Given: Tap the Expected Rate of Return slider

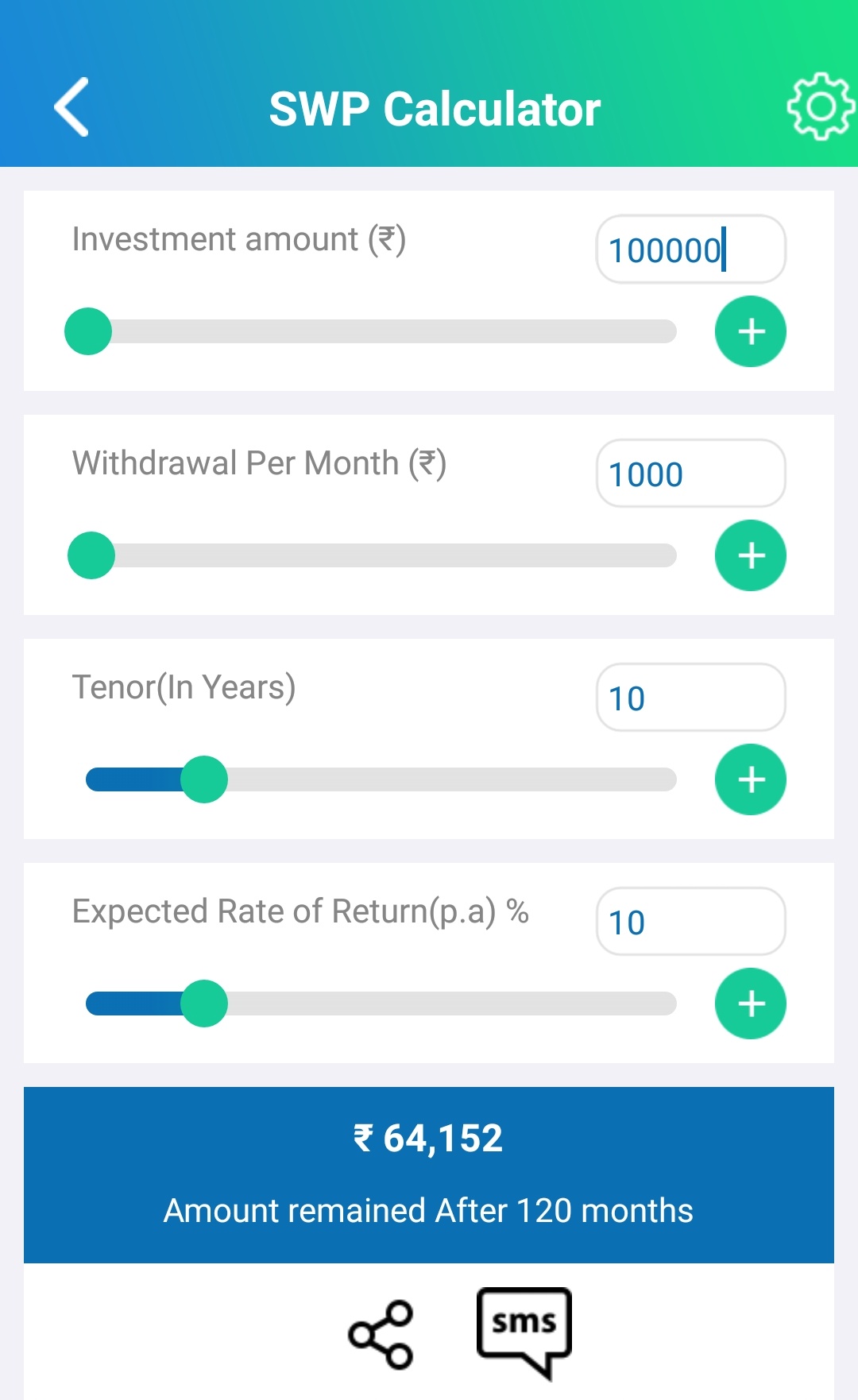Looking at the screenshot, I should (x=381, y=1004).
